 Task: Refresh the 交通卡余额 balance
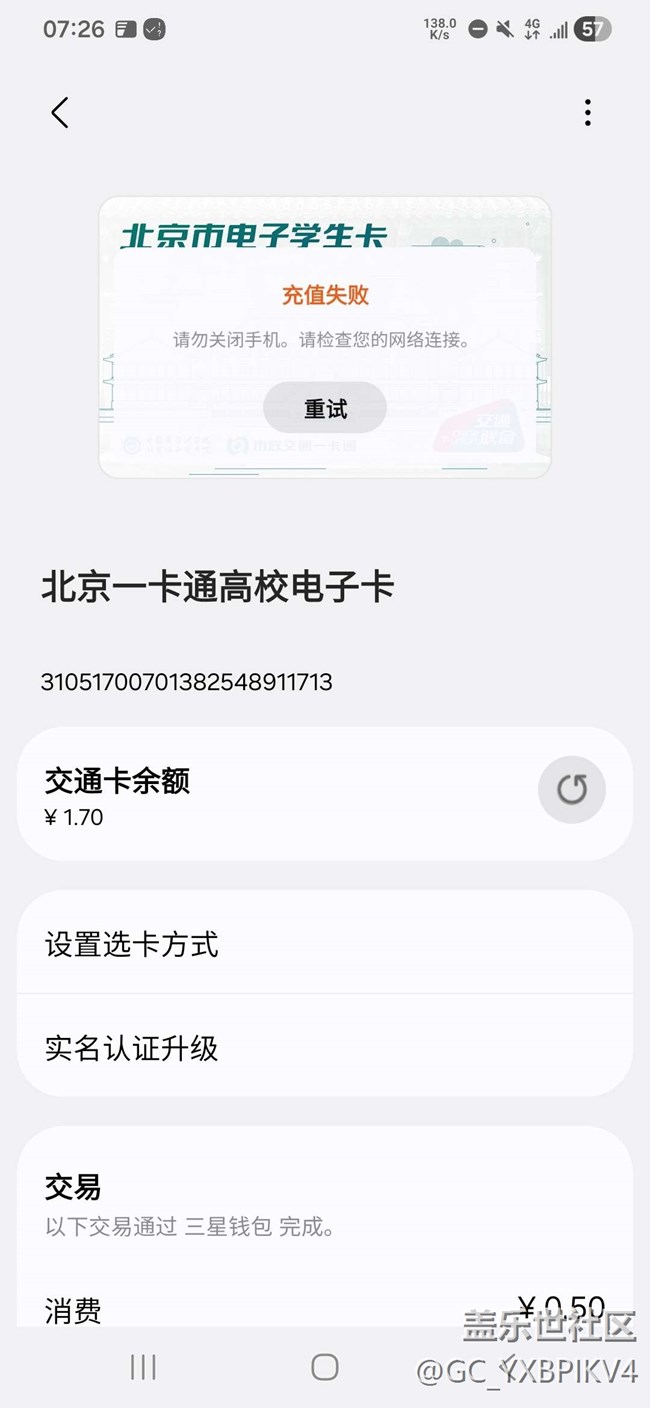coord(571,790)
